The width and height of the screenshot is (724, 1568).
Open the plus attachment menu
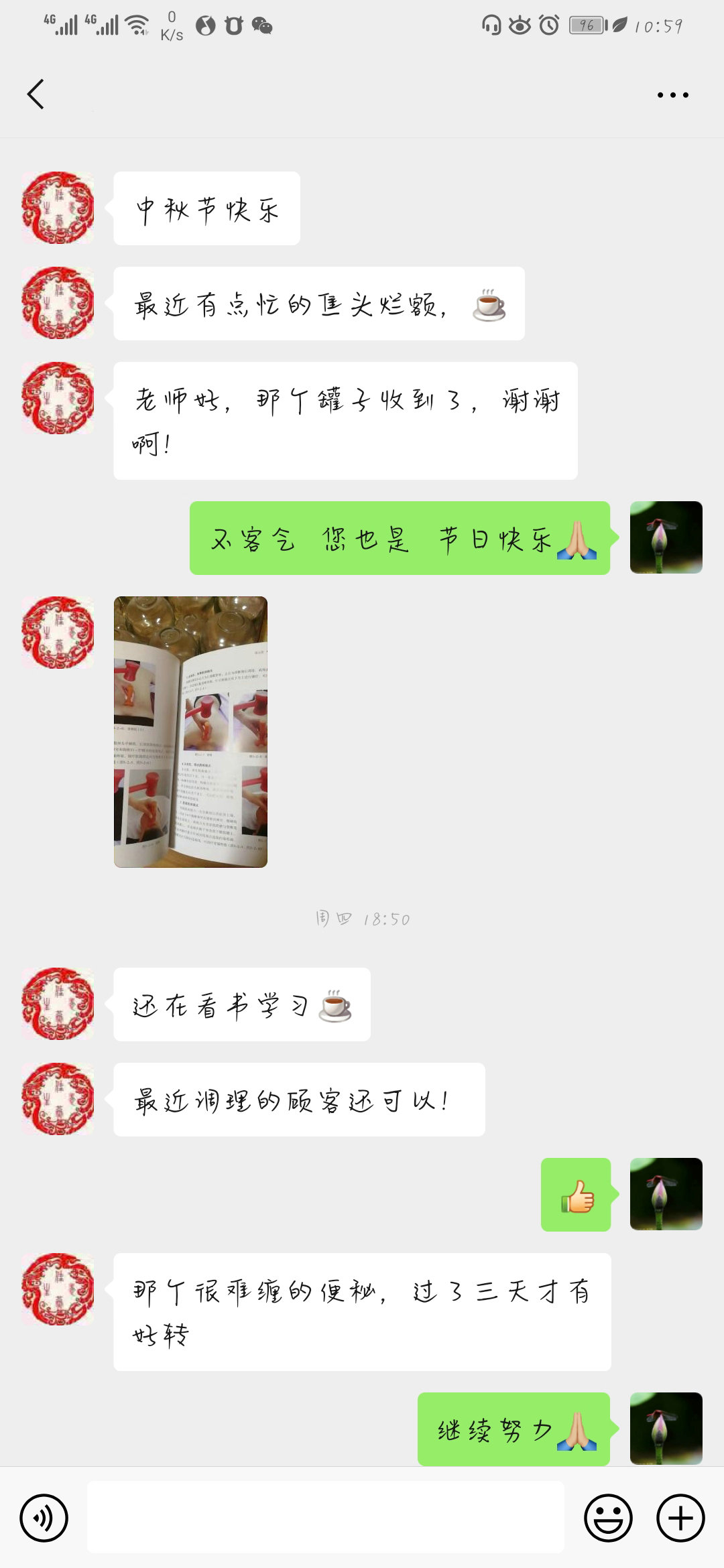pyautogui.click(x=680, y=1518)
